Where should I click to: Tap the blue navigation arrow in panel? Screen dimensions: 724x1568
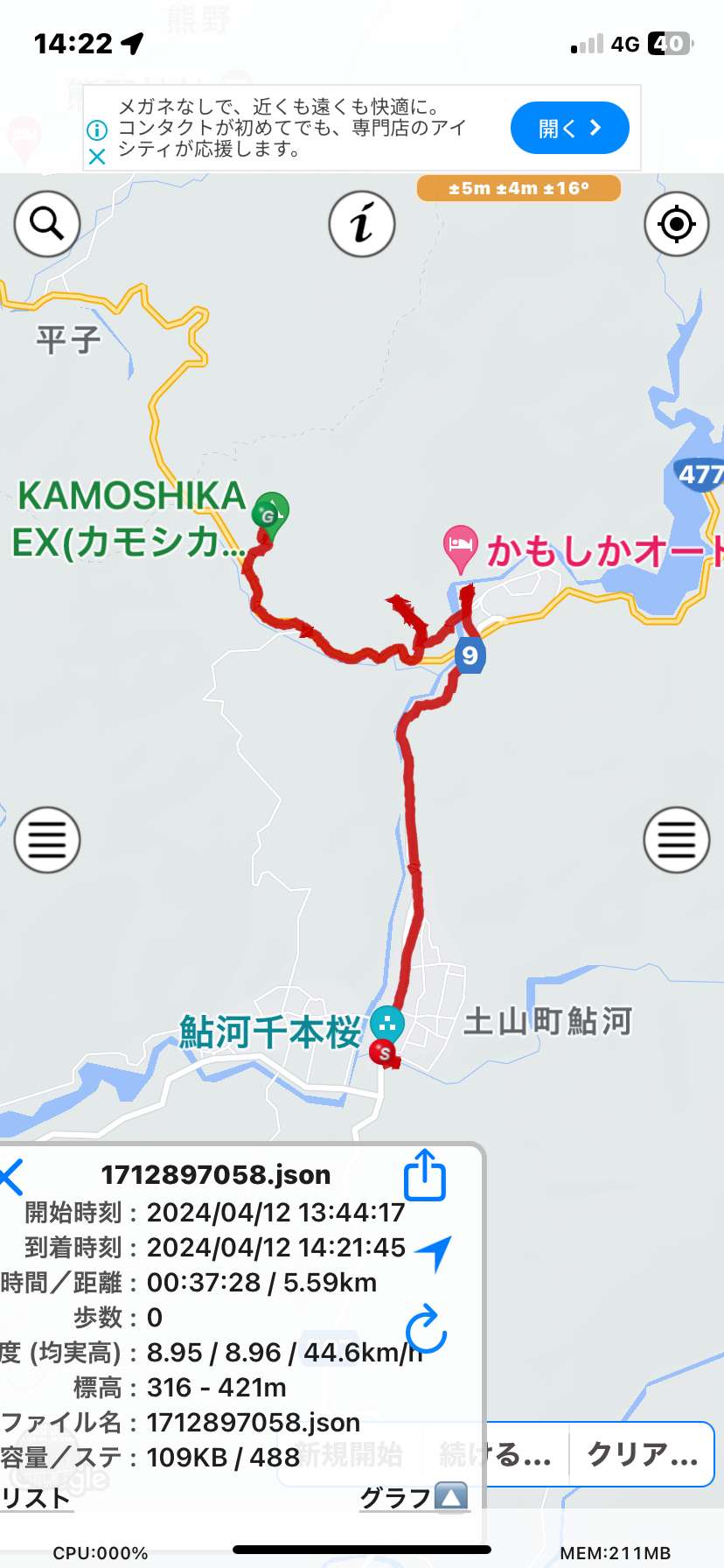433,1252
